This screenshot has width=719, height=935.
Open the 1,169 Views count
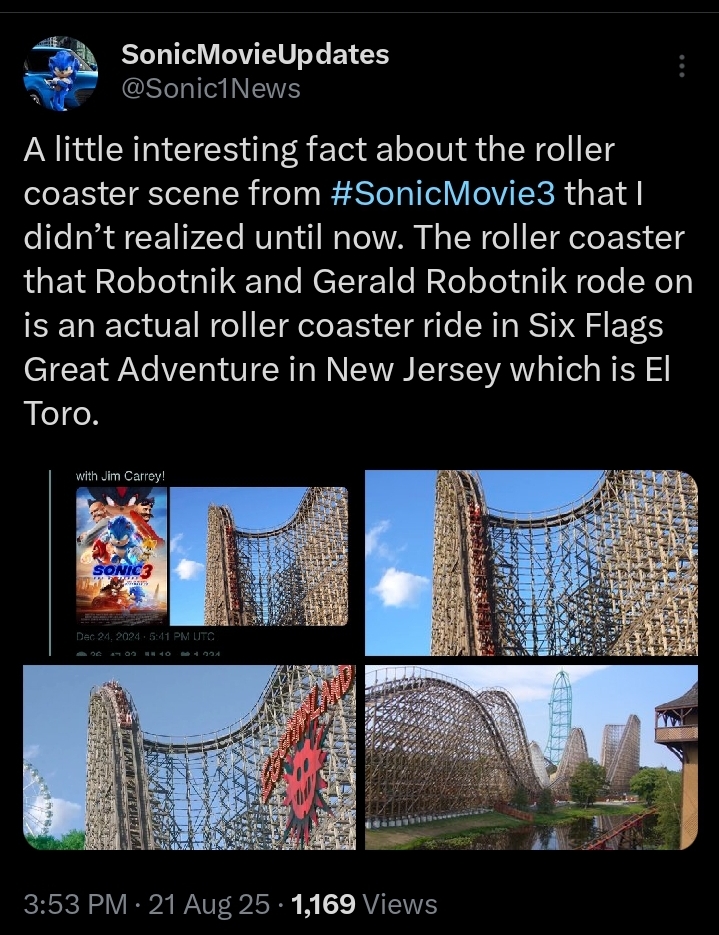(364, 904)
